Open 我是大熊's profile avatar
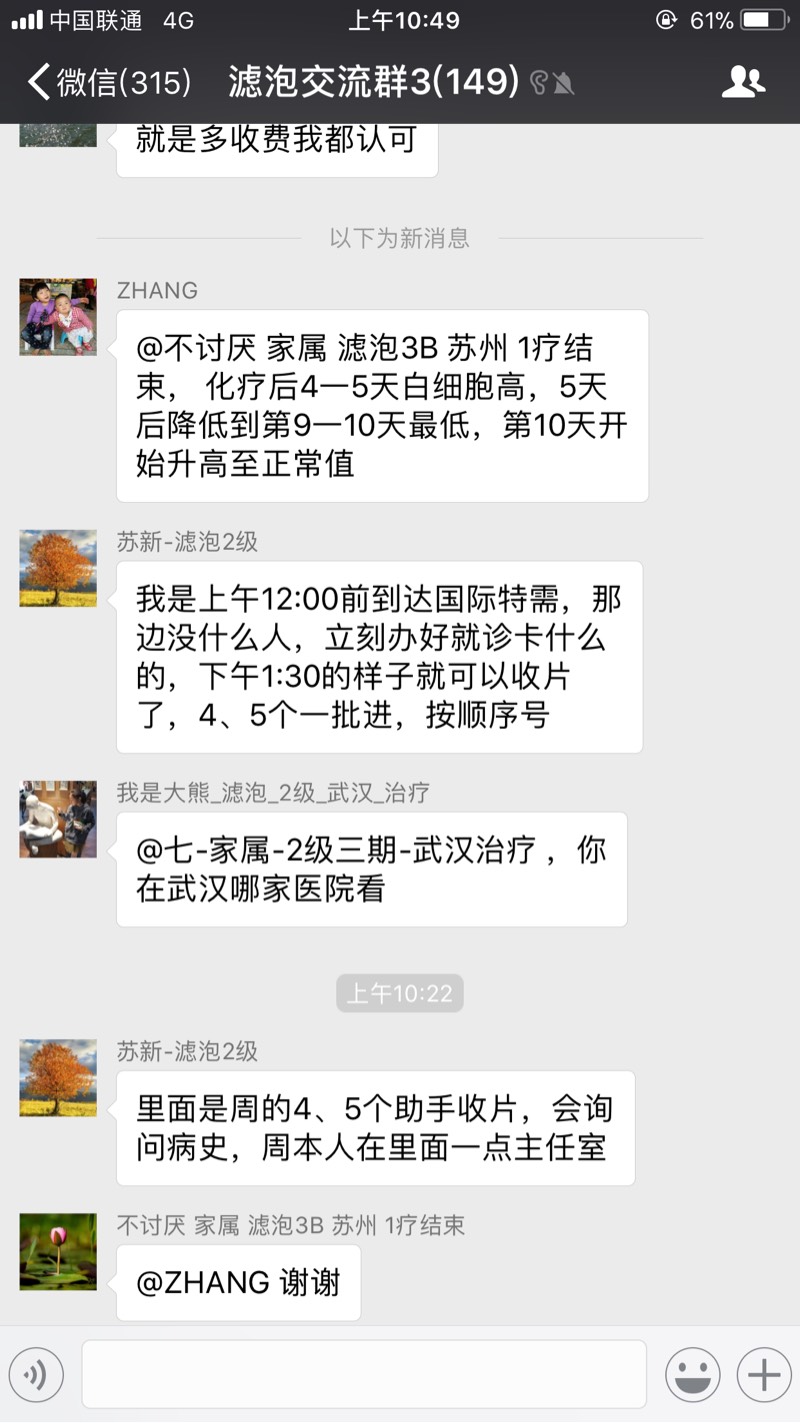Image resolution: width=800 pixels, height=1423 pixels. [x=58, y=819]
